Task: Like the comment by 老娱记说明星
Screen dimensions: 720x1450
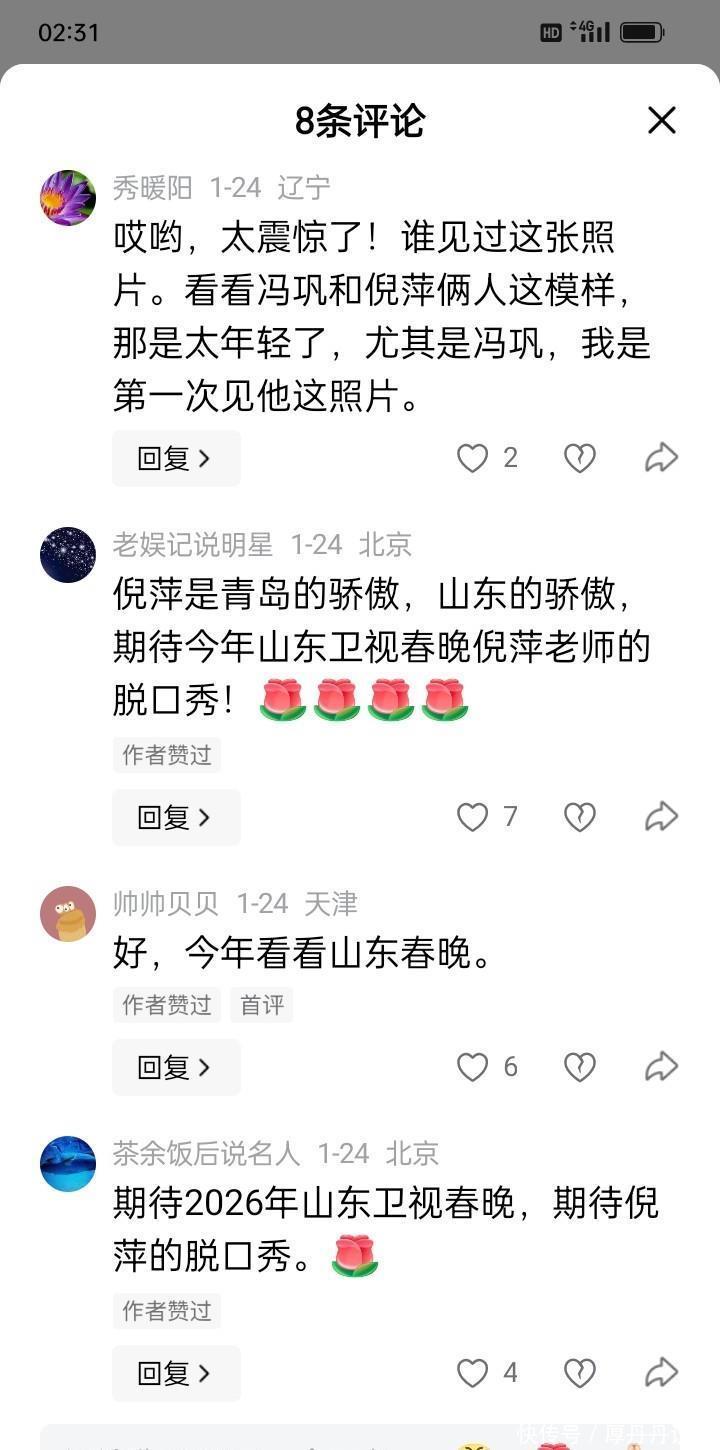Action: pyautogui.click(x=472, y=818)
